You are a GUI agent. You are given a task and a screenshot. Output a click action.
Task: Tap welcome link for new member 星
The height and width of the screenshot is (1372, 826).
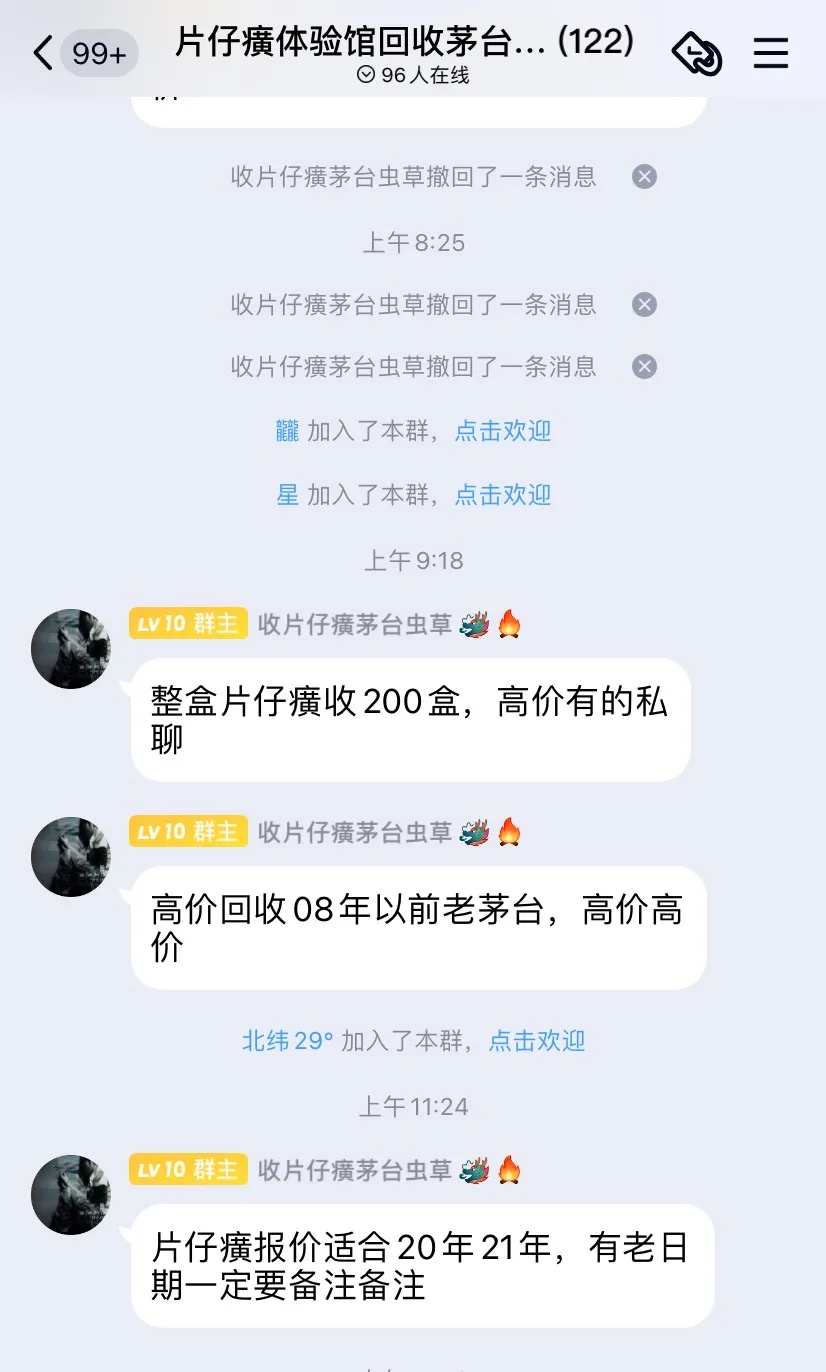click(503, 495)
